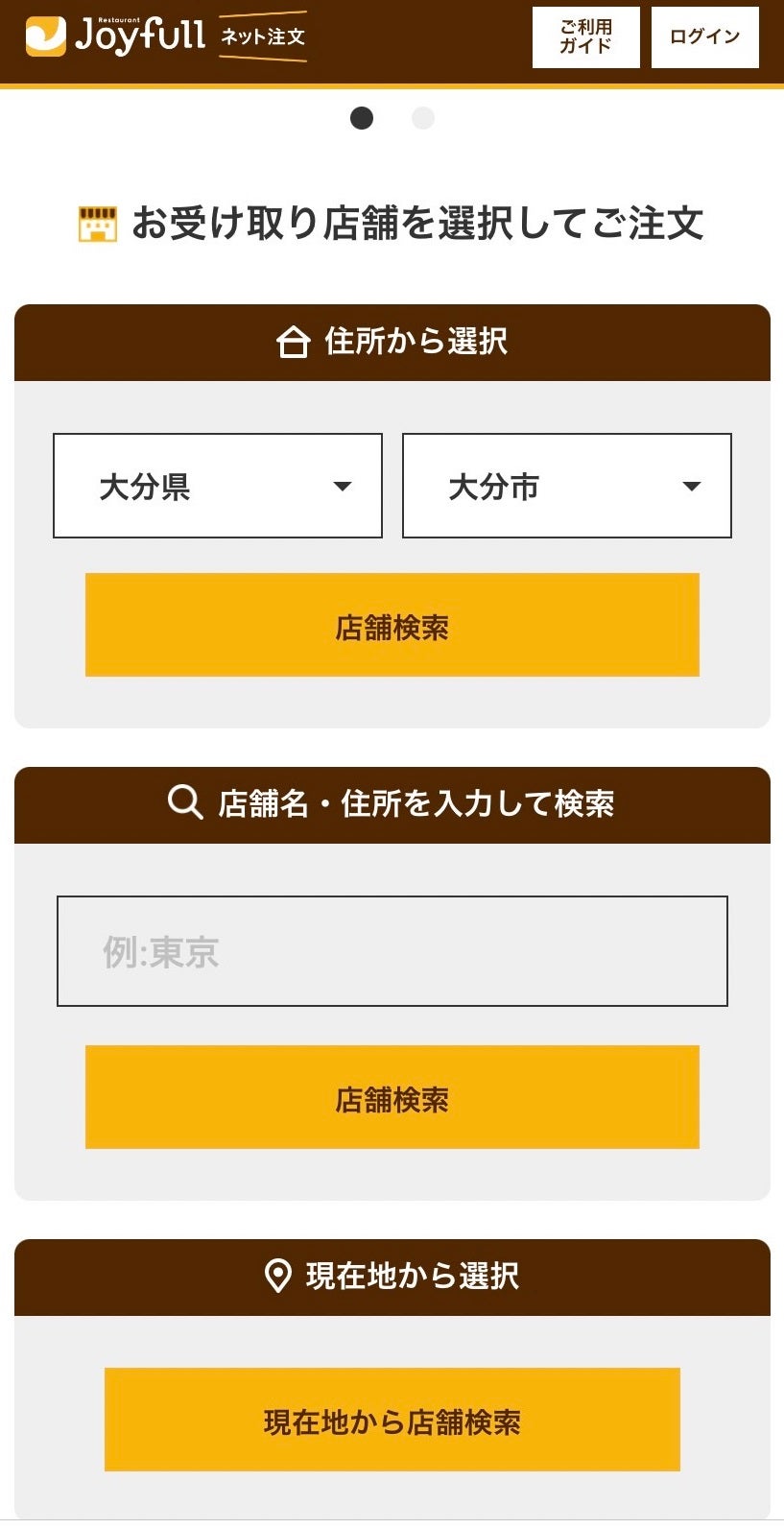Focus the 例:東京 store name field
The width and height of the screenshot is (784, 1529).
pos(392,951)
